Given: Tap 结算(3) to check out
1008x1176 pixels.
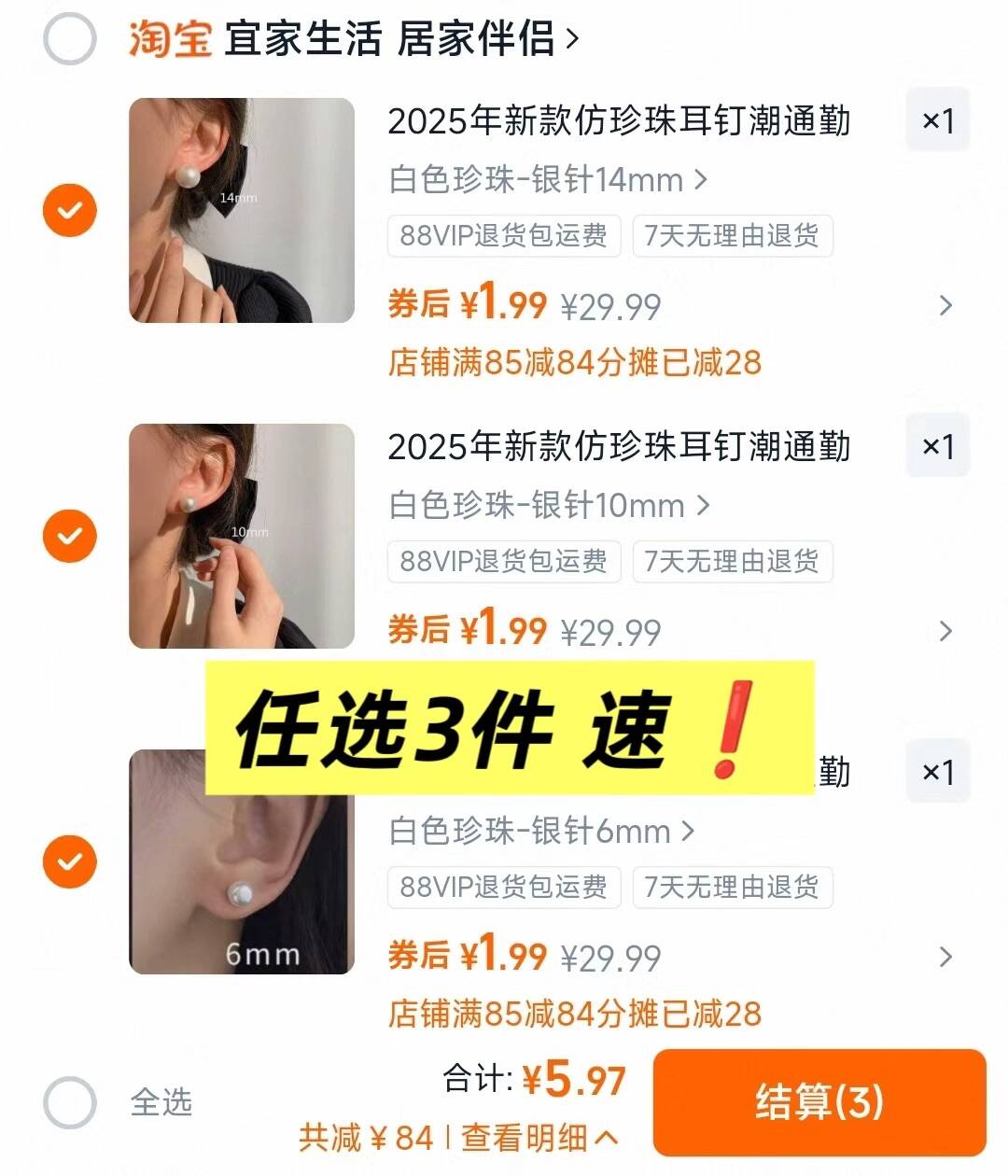Looking at the screenshot, I should [819, 1101].
